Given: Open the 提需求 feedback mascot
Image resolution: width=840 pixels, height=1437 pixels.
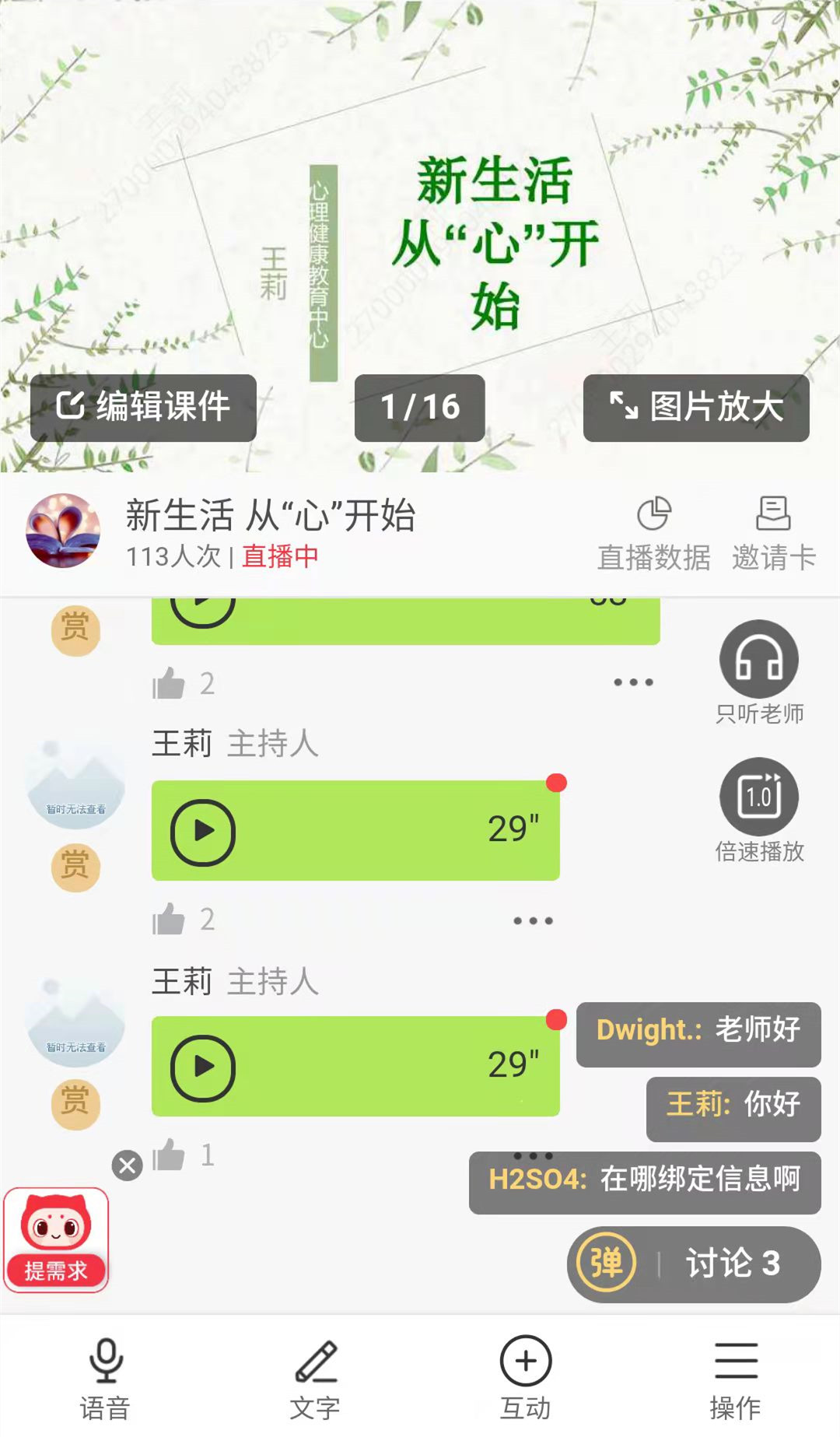Looking at the screenshot, I should (56, 1239).
